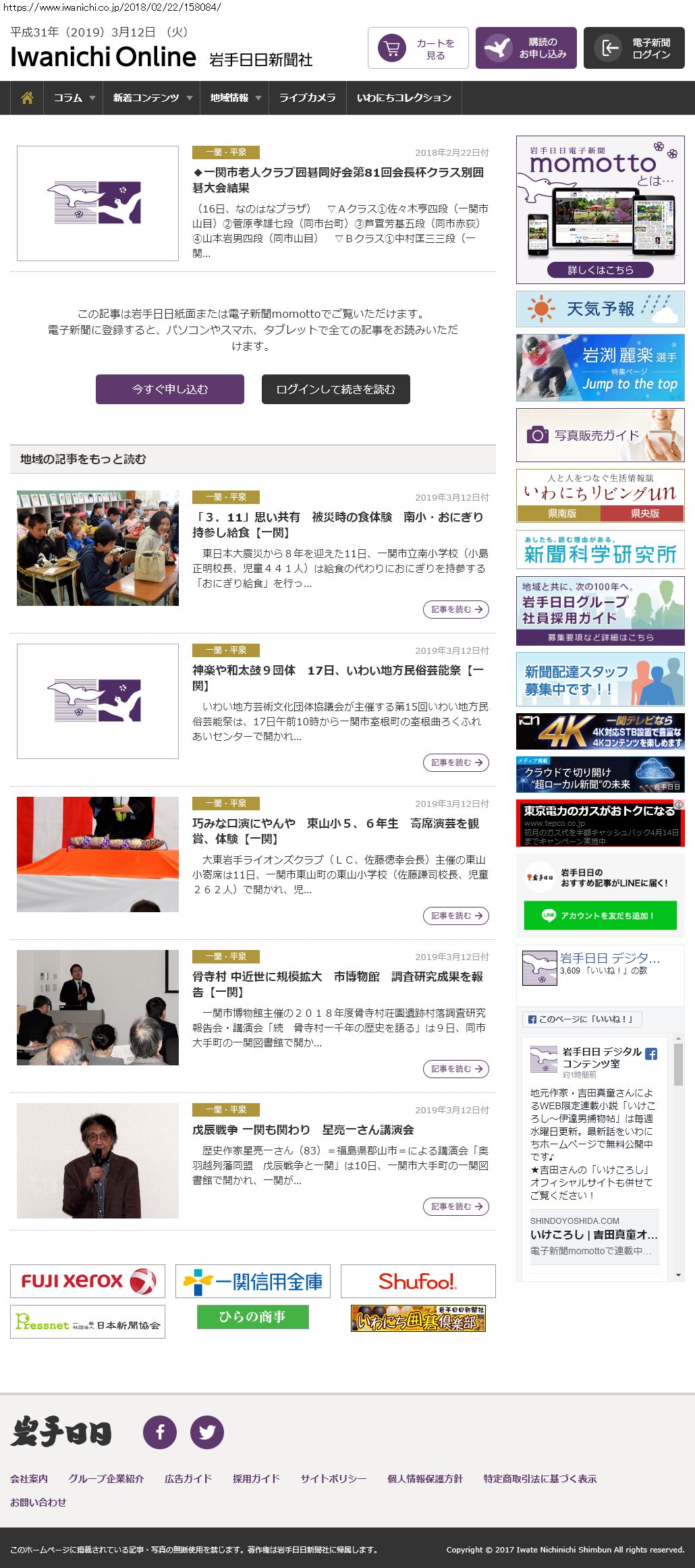
Task: Add LINE account via アカウントを友だち追加
Action: pyautogui.click(x=600, y=916)
